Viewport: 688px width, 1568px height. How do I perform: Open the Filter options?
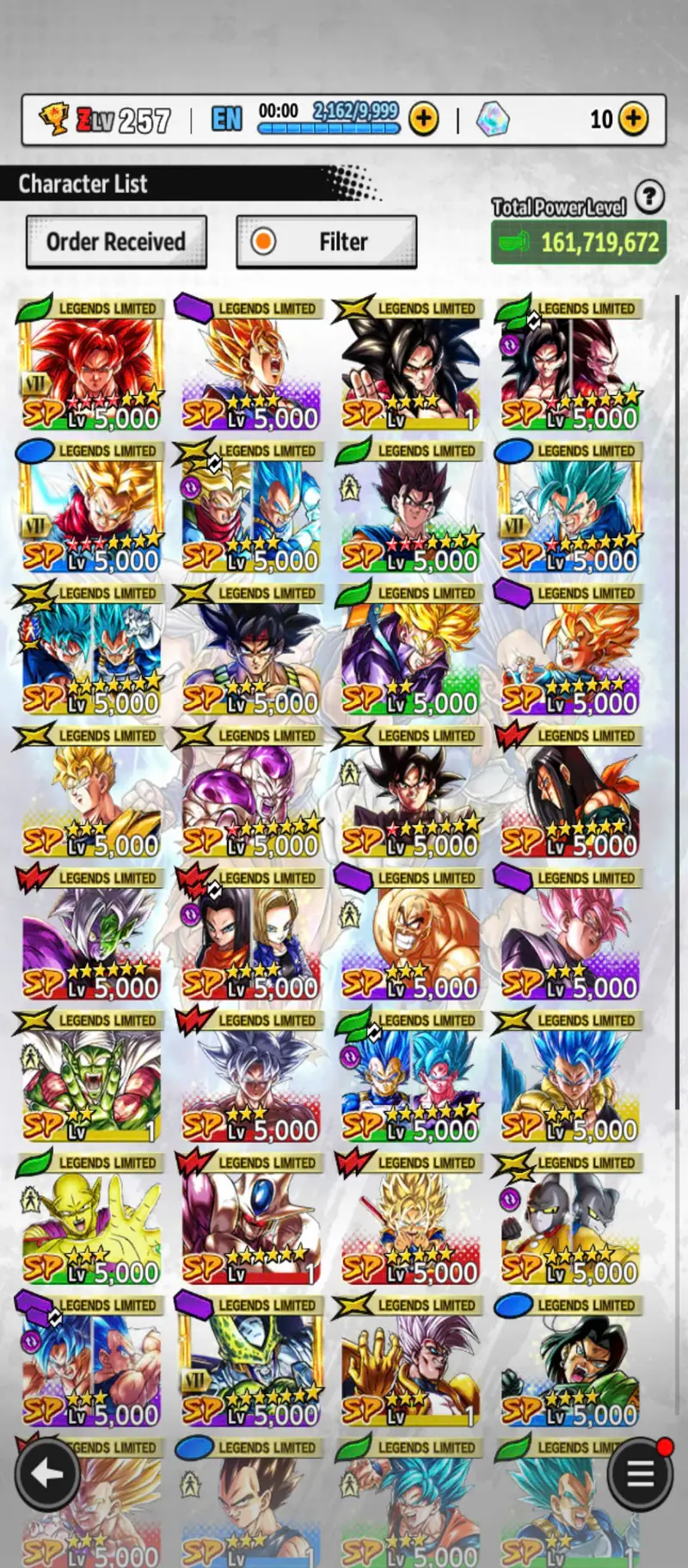click(327, 242)
